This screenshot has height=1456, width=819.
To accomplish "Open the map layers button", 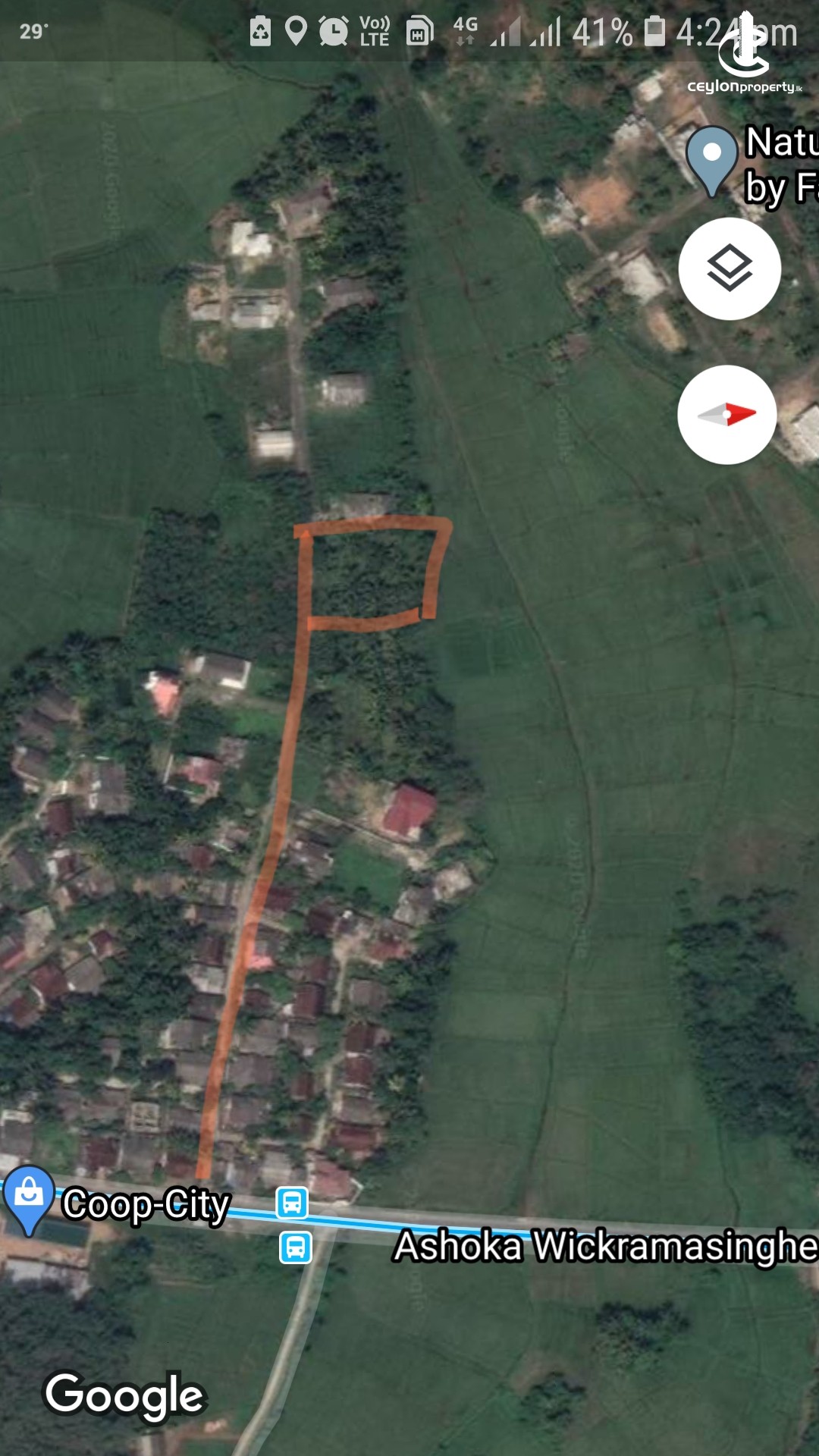I will (x=729, y=268).
